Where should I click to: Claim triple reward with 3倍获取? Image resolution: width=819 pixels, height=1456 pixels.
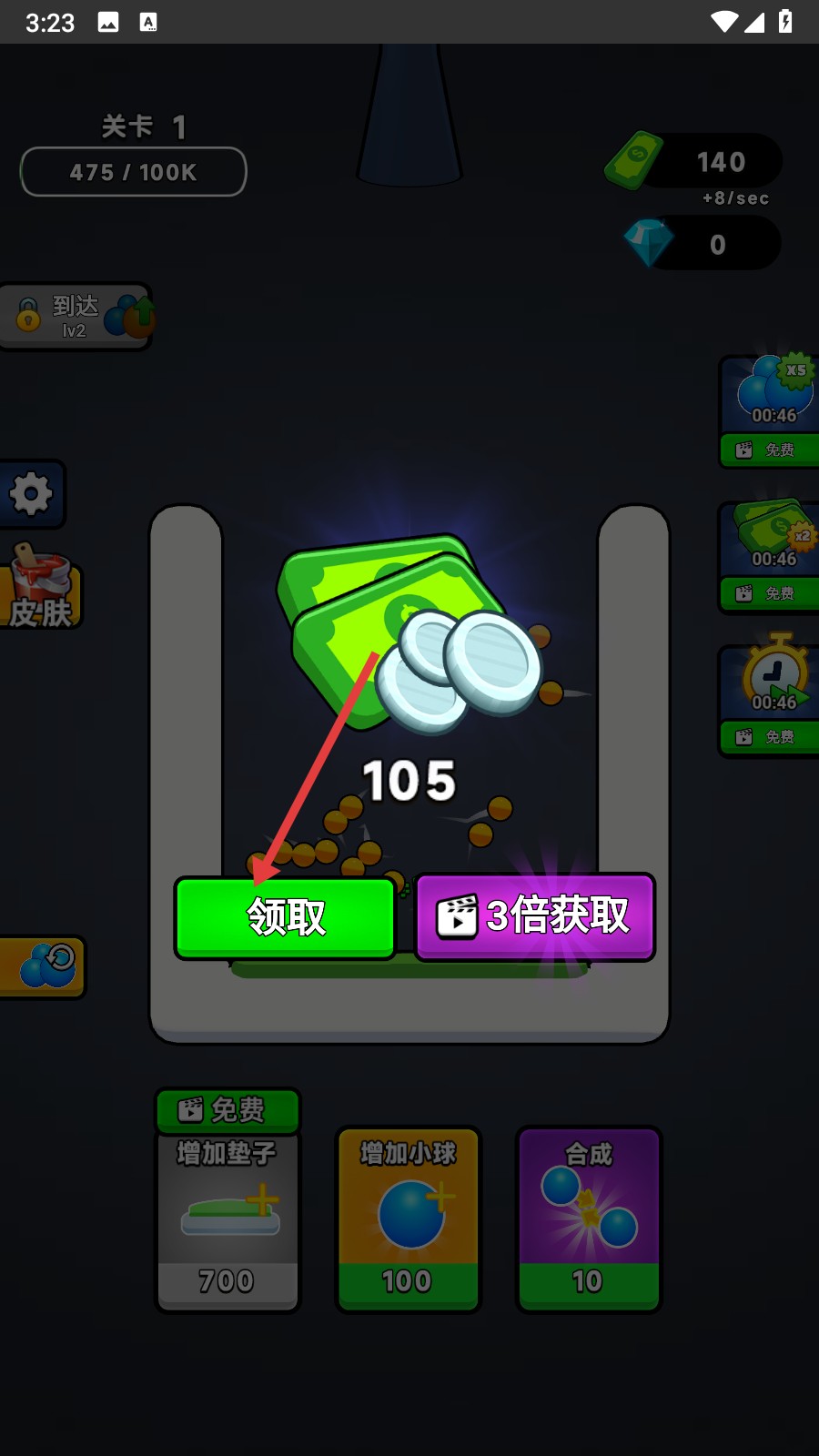coord(535,916)
